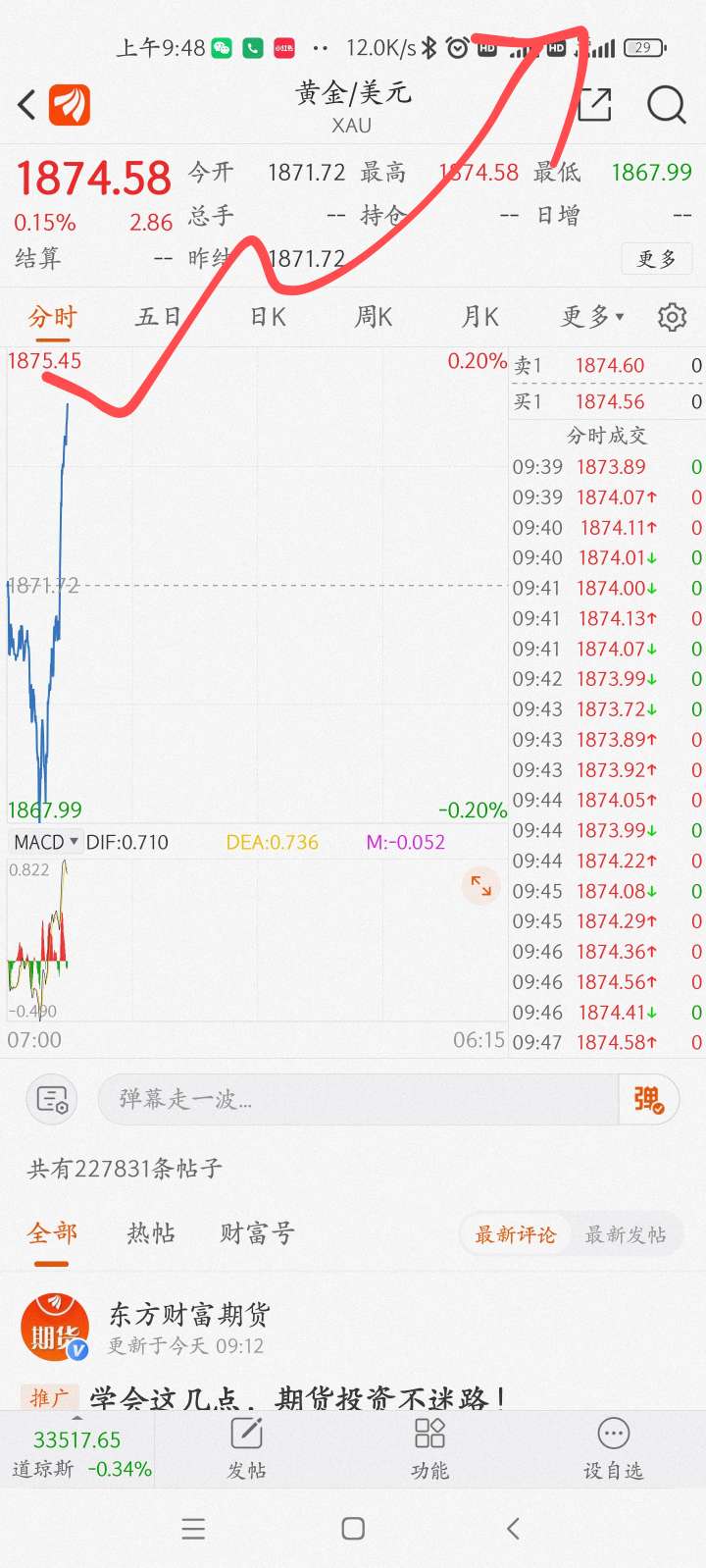Open the search magnifier icon
706x1568 pixels.
point(666,104)
